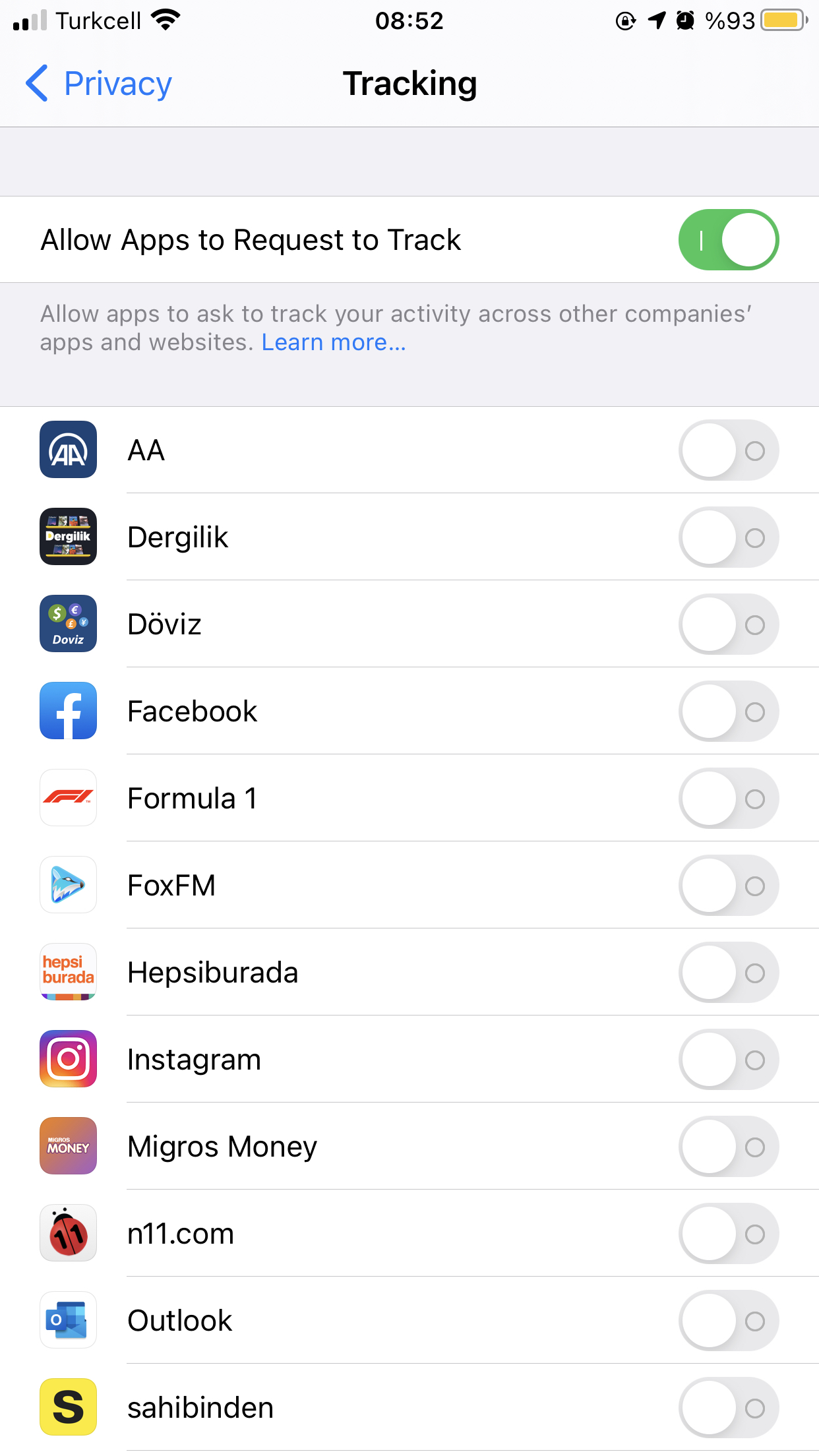Turn on the sahibinden tracking switch
The width and height of the screenshot is (819, 1456).
click(729, 1408)
